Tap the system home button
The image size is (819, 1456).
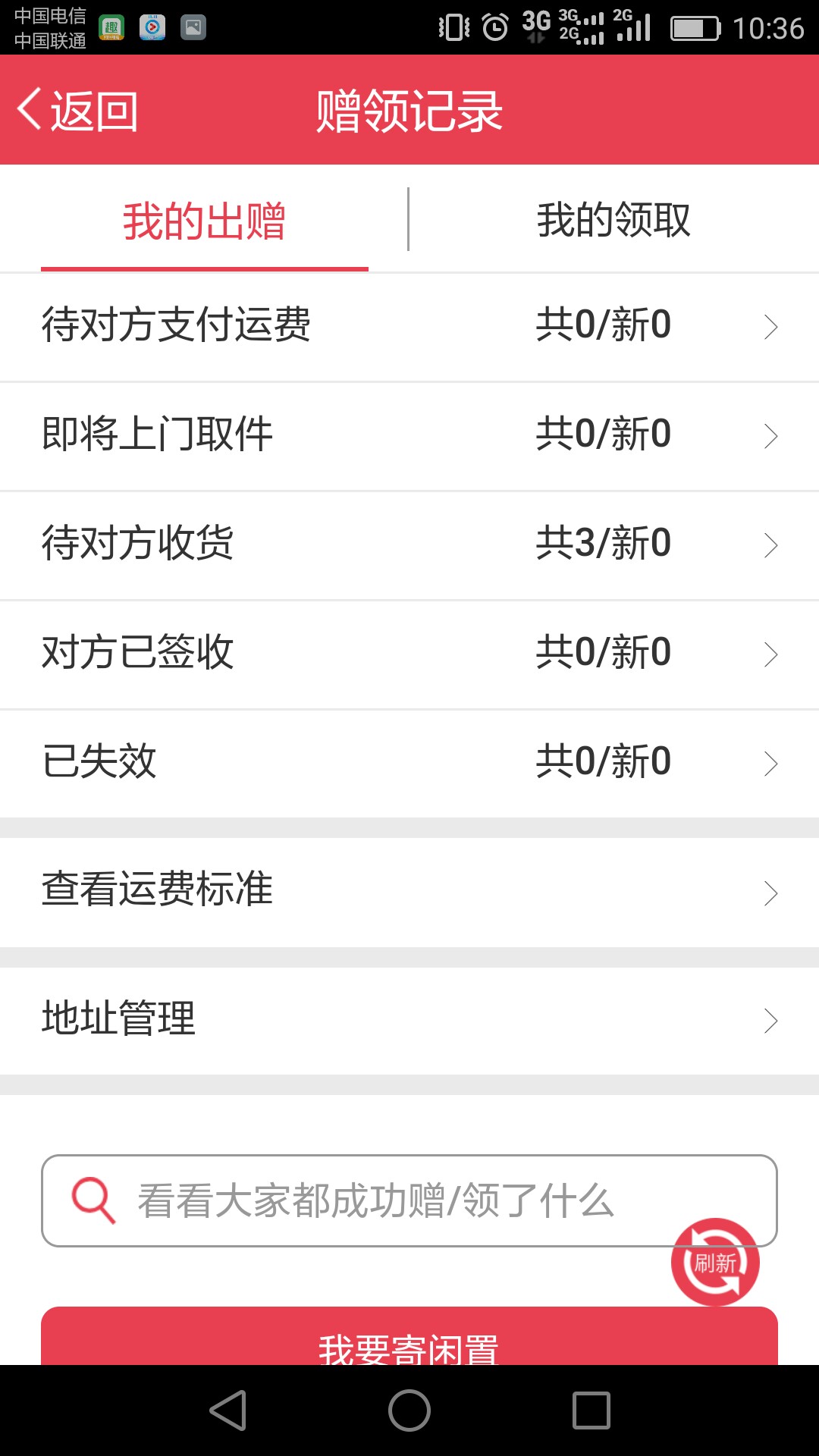pyautogui.click(x=409, y=1410)
